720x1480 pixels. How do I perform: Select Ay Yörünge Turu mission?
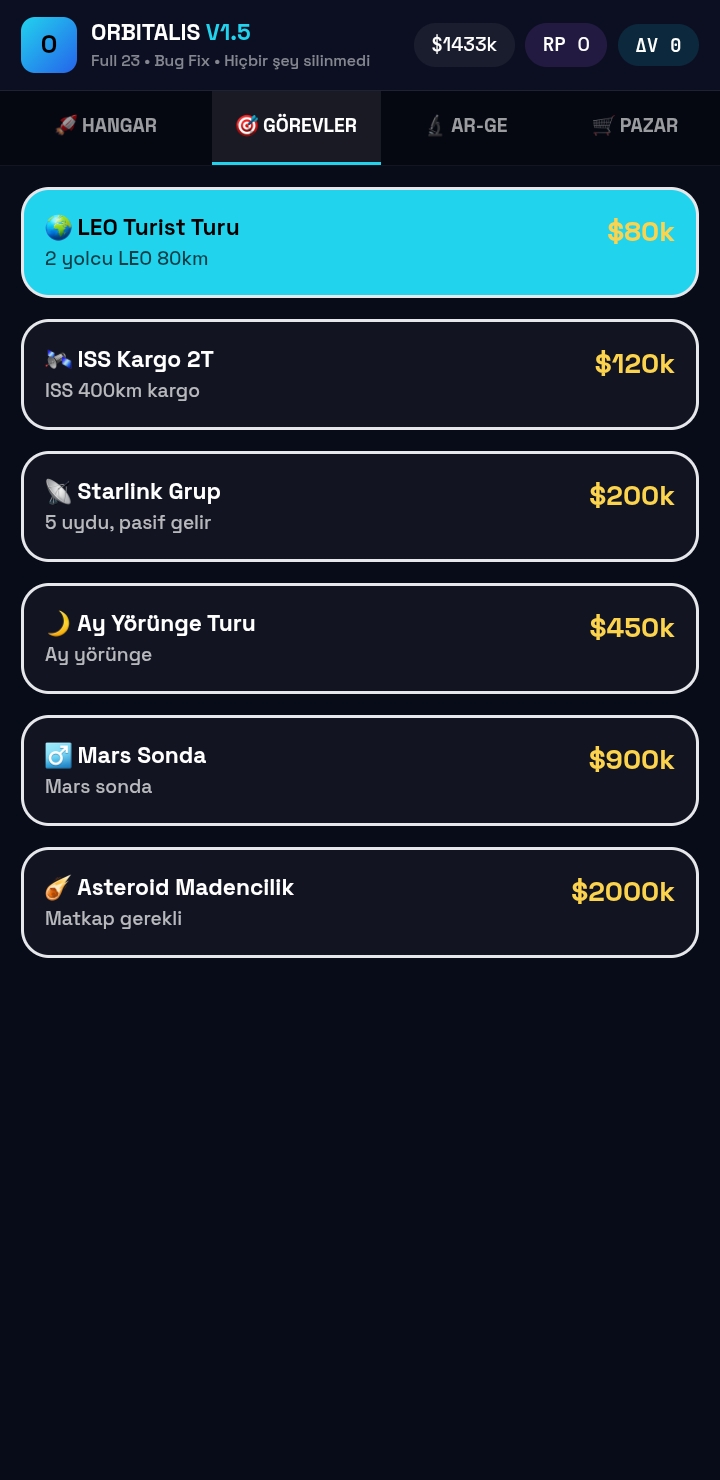tap(360, 639)
